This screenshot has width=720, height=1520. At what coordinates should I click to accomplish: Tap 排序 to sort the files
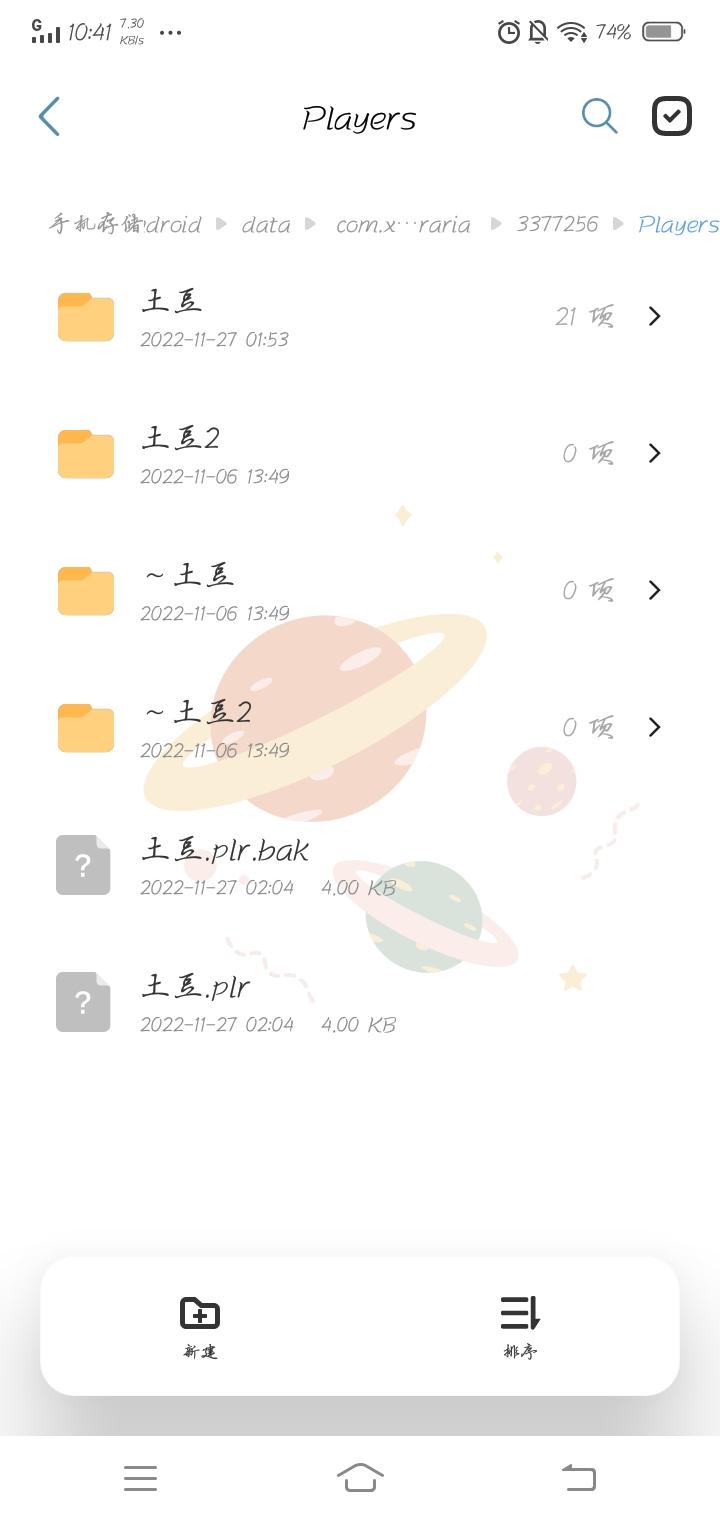[520, 1326]
